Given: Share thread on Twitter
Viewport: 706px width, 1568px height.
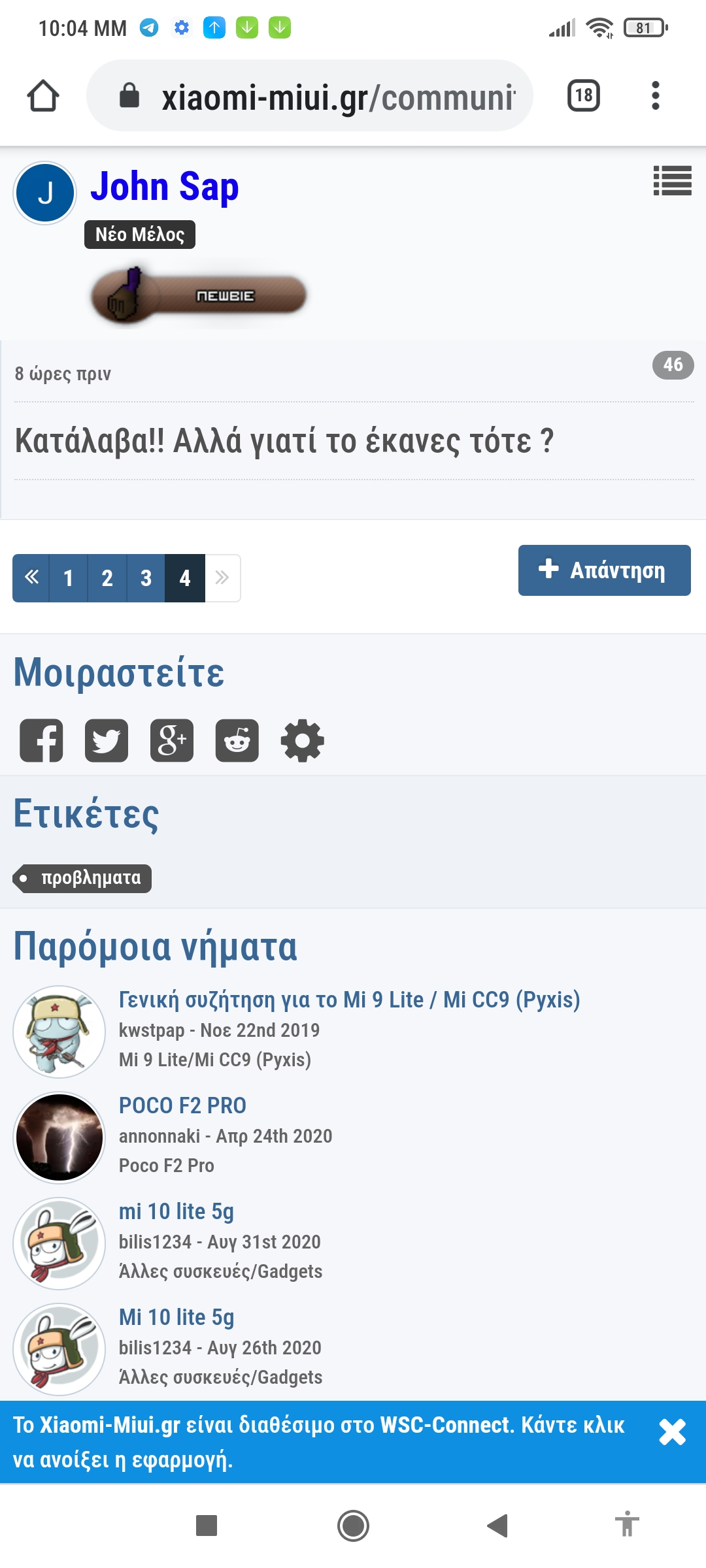Looking at the screenshot, I should coord(107,740).
